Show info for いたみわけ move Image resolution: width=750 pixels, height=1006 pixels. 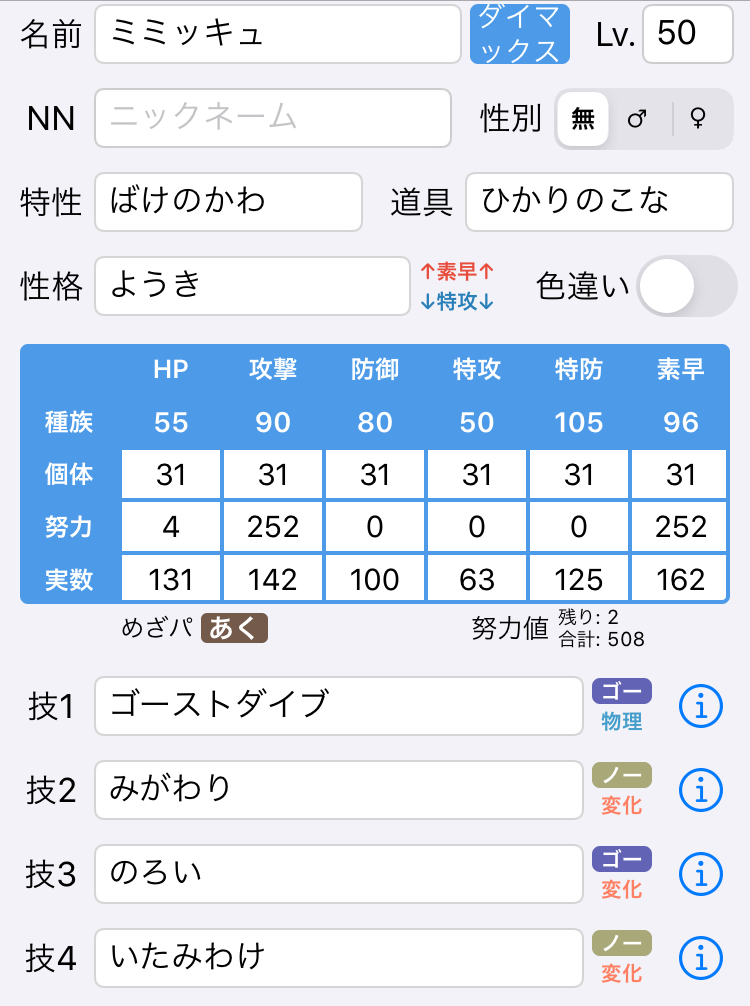click(x=700, y=958)
